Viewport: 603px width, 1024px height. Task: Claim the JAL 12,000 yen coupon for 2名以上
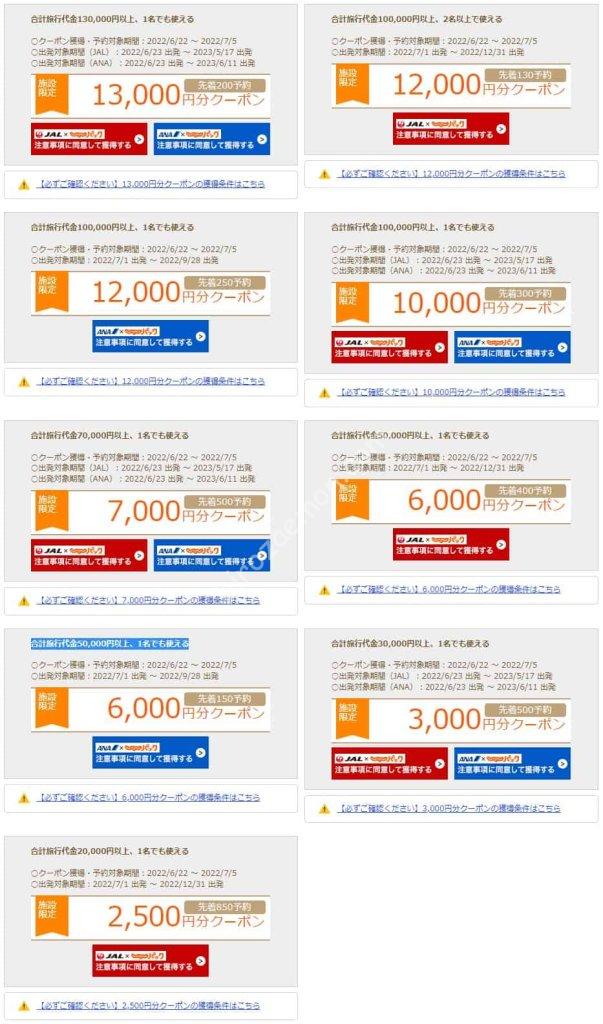tap(451, 128)
